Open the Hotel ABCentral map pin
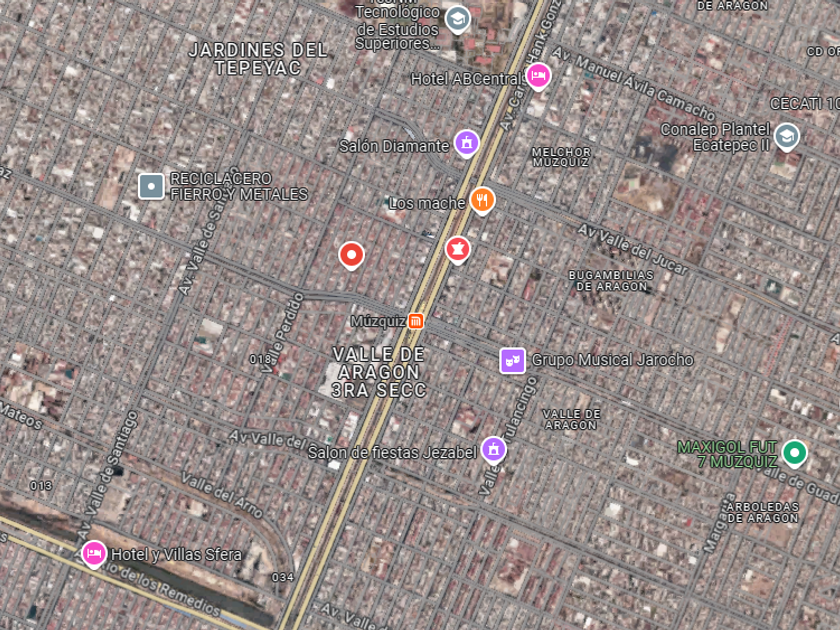The width and height of the screenshot is (840, 630). click(x=538, y=76)
